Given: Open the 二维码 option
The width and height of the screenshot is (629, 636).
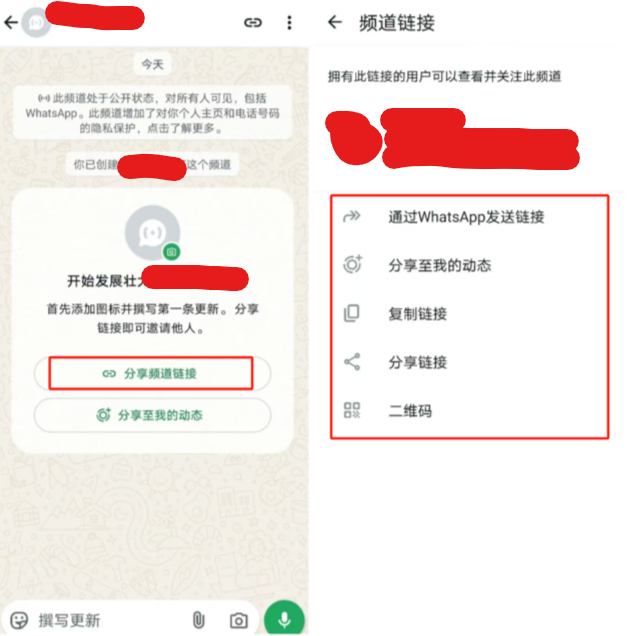Looking at the screenshot, I should 410,410.
